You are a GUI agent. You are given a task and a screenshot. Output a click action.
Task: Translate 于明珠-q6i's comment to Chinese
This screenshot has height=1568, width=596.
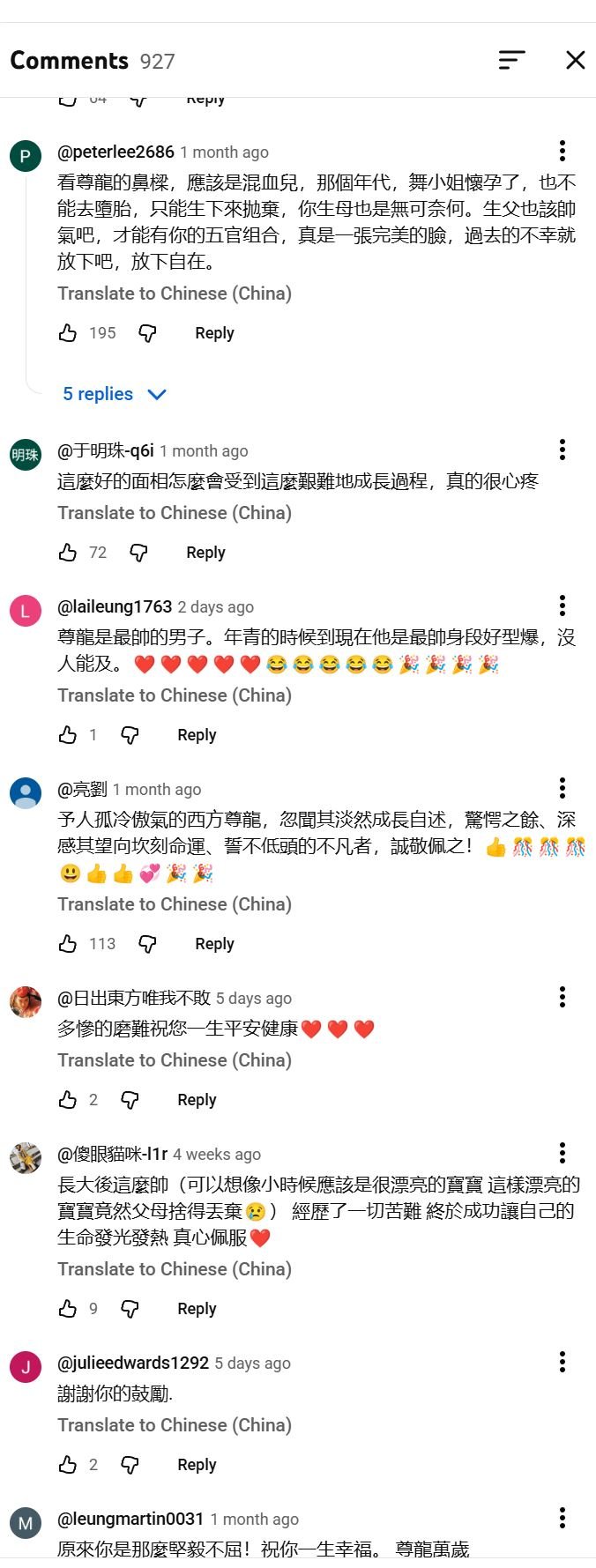point(175,513)
